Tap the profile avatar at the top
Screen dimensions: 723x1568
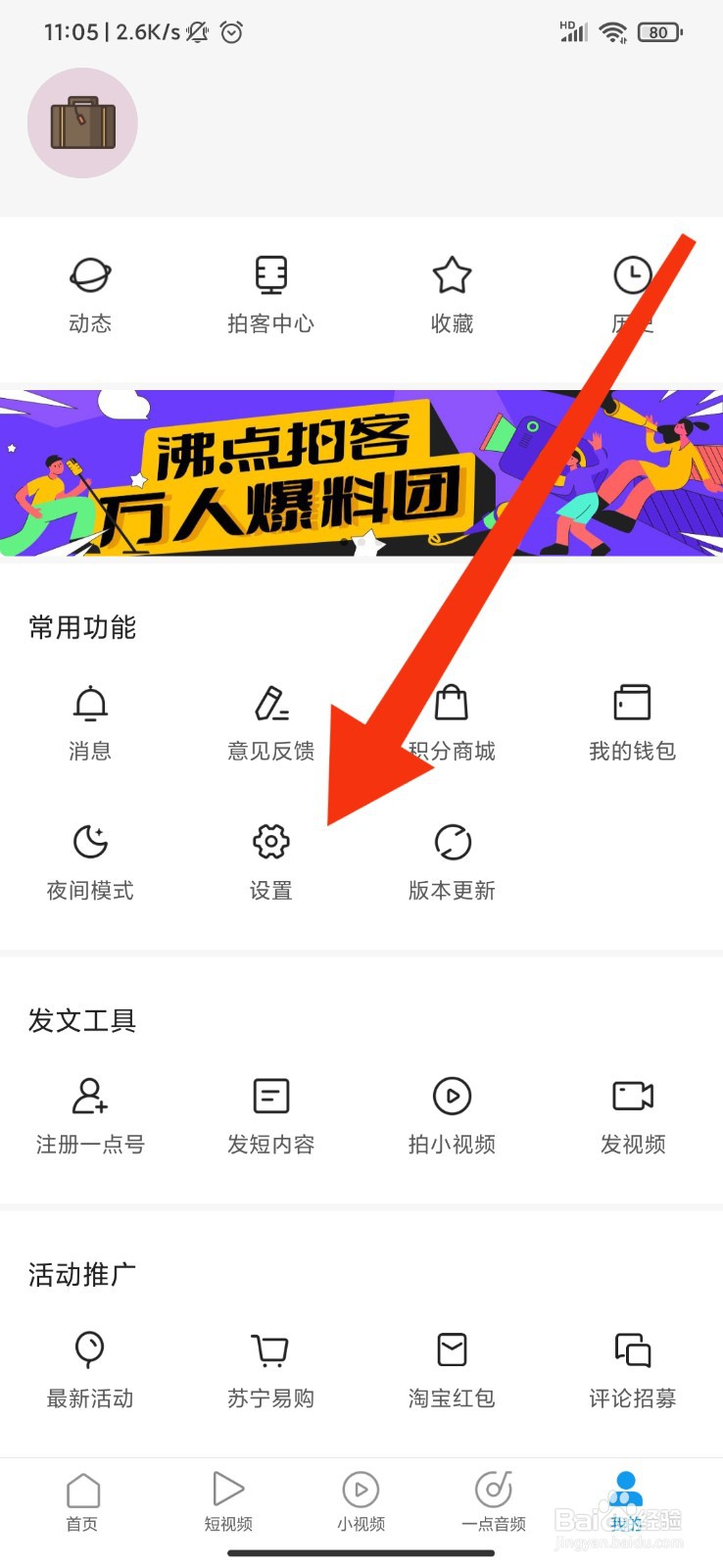(82, 122)
